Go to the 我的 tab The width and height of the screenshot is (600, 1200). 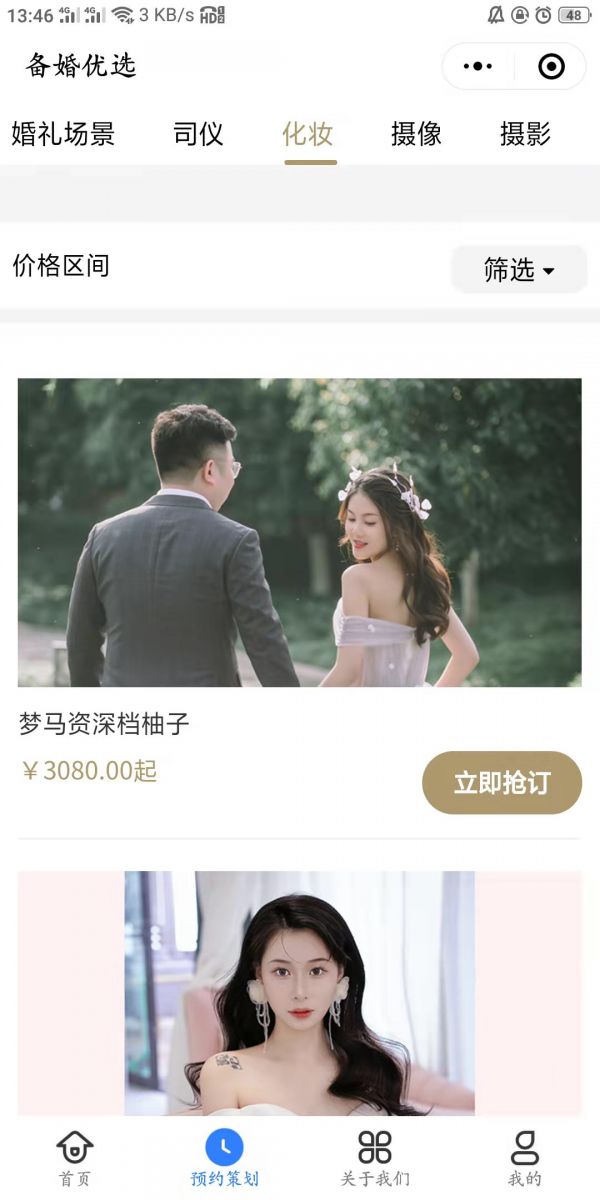(x=525, y=1158)
